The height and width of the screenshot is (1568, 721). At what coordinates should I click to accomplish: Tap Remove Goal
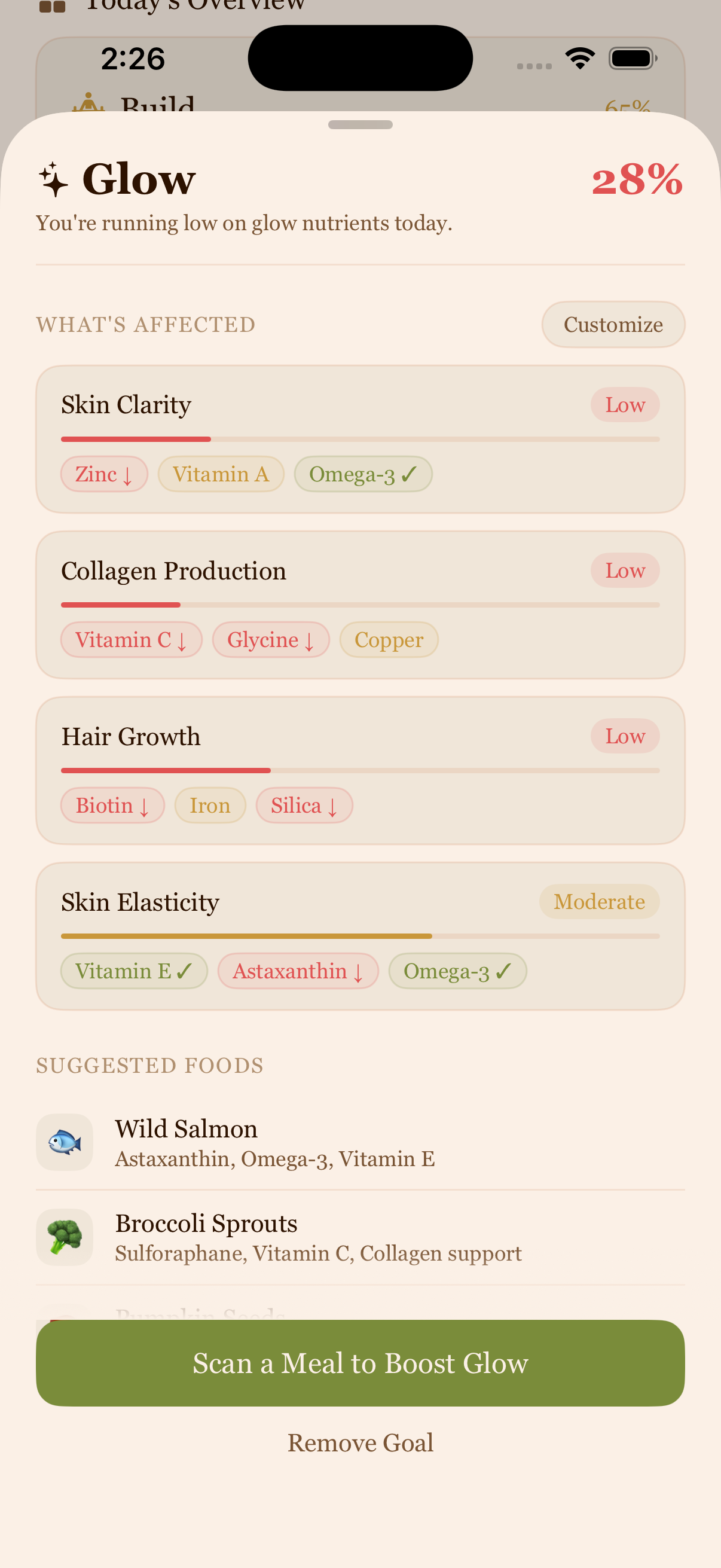click(x=360, y=1442)
